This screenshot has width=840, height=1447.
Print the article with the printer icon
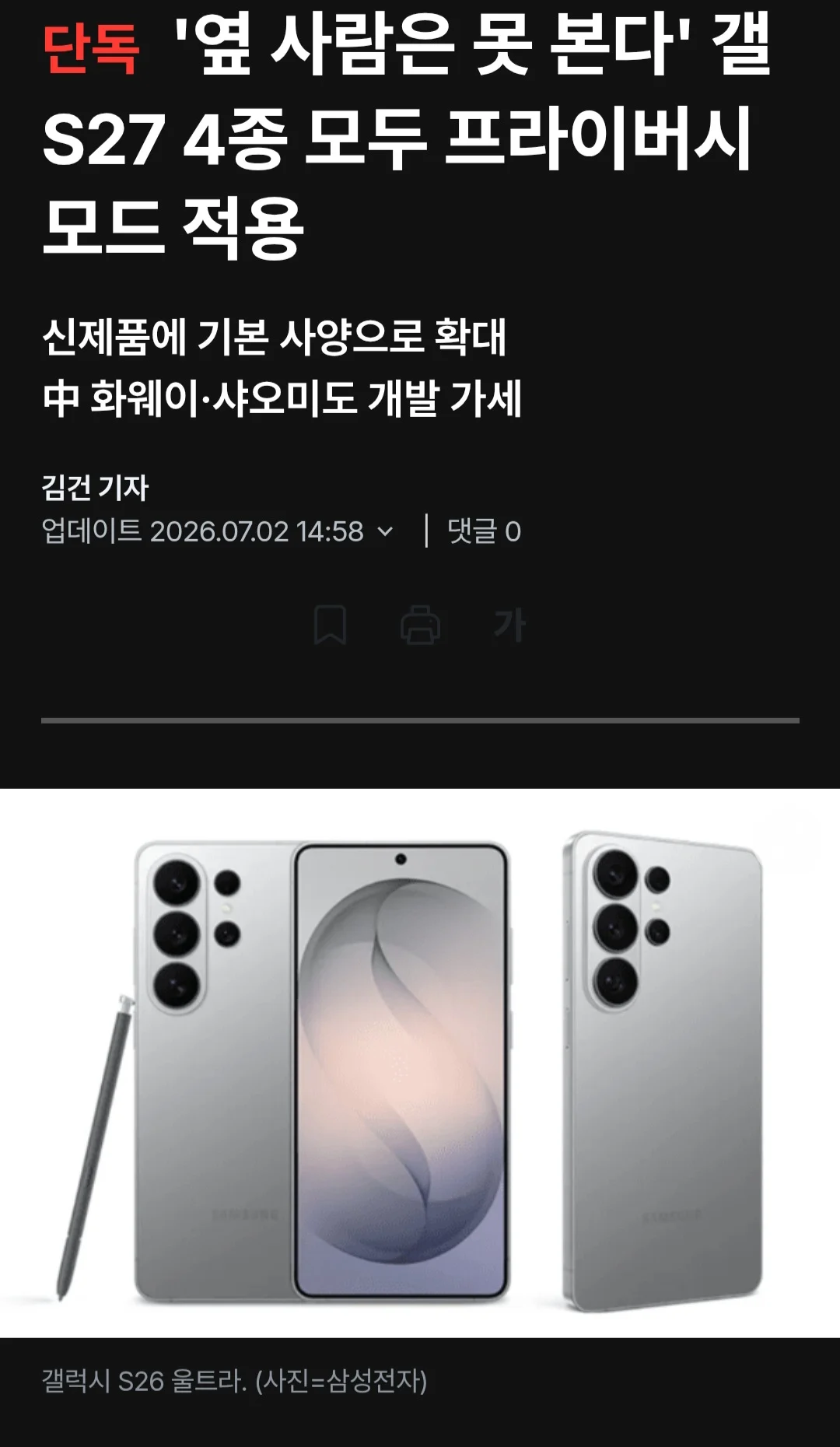(420, 625)
